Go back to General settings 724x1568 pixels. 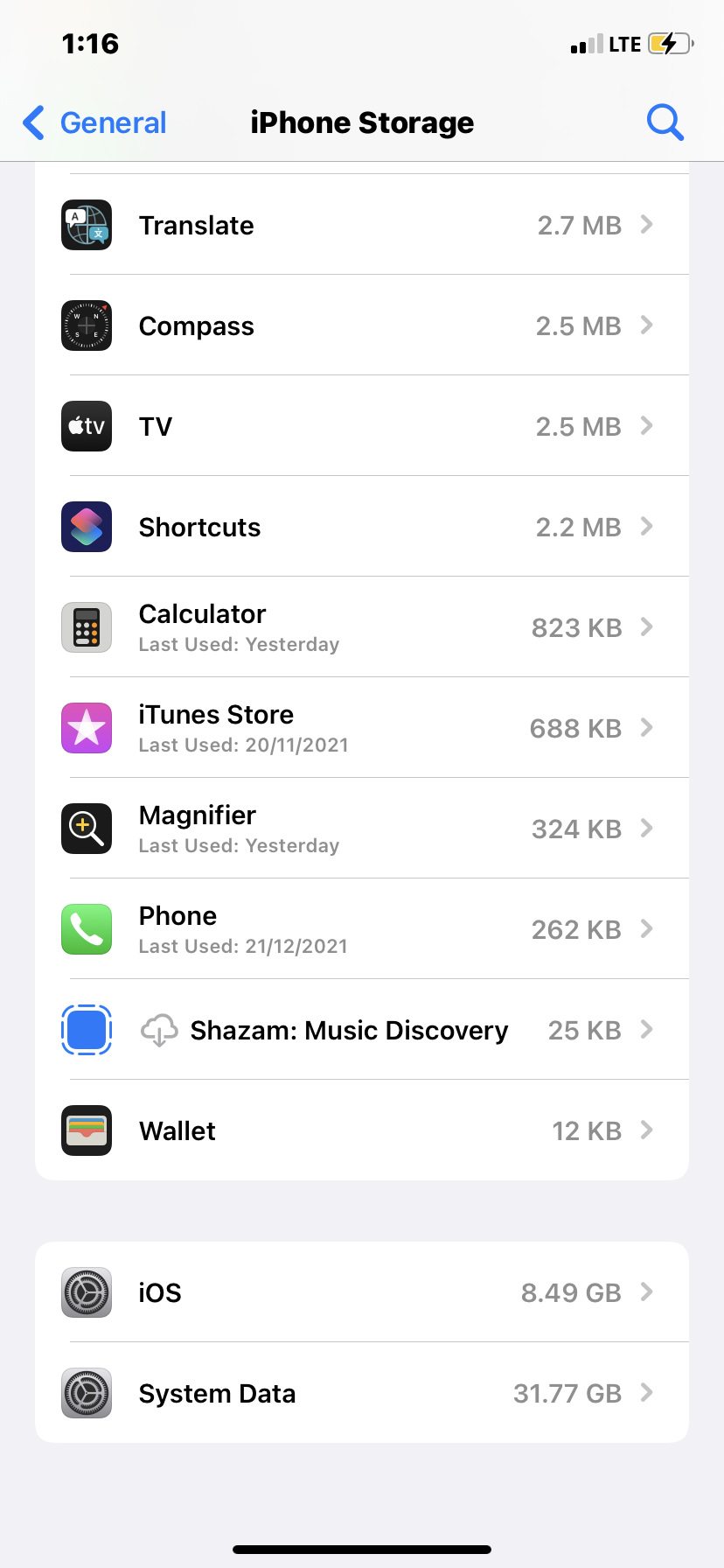(x=94, y=122)
